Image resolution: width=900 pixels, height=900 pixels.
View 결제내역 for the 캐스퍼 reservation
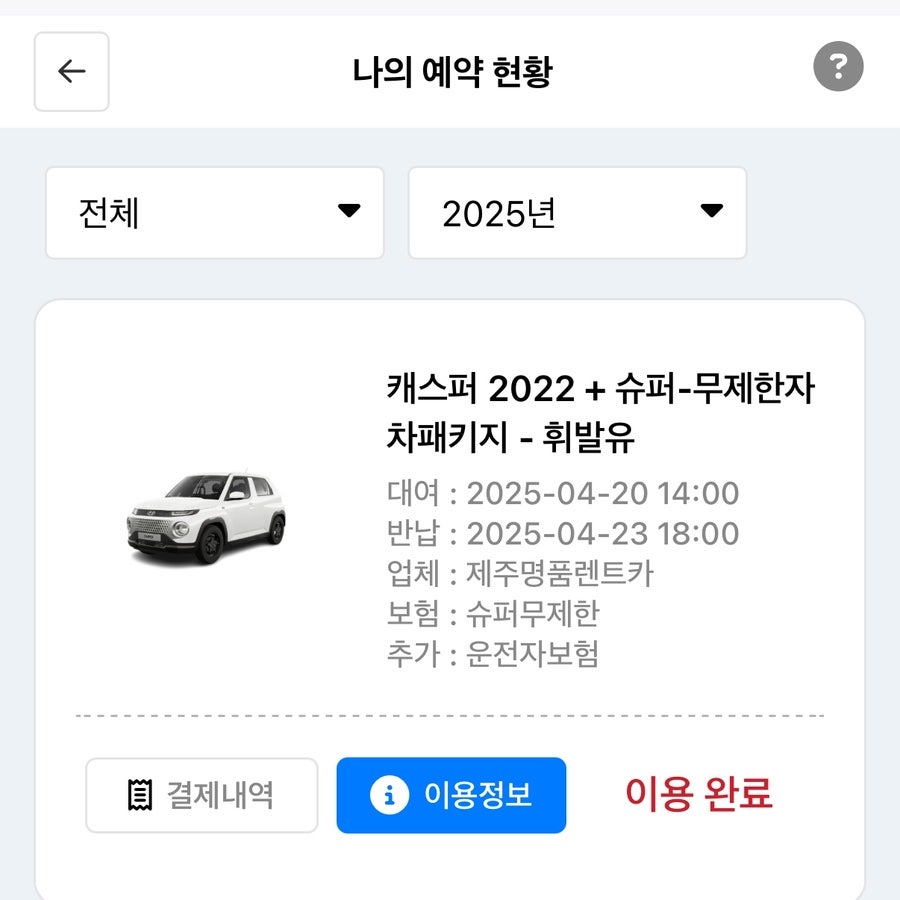click(x=201, y=795)
